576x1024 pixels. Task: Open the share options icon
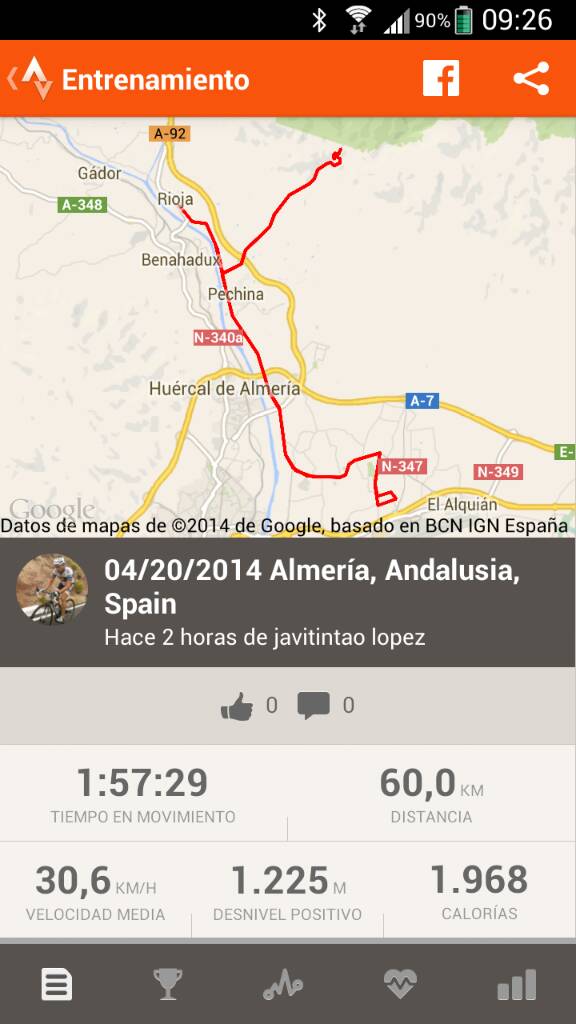[x=532, y=78]
